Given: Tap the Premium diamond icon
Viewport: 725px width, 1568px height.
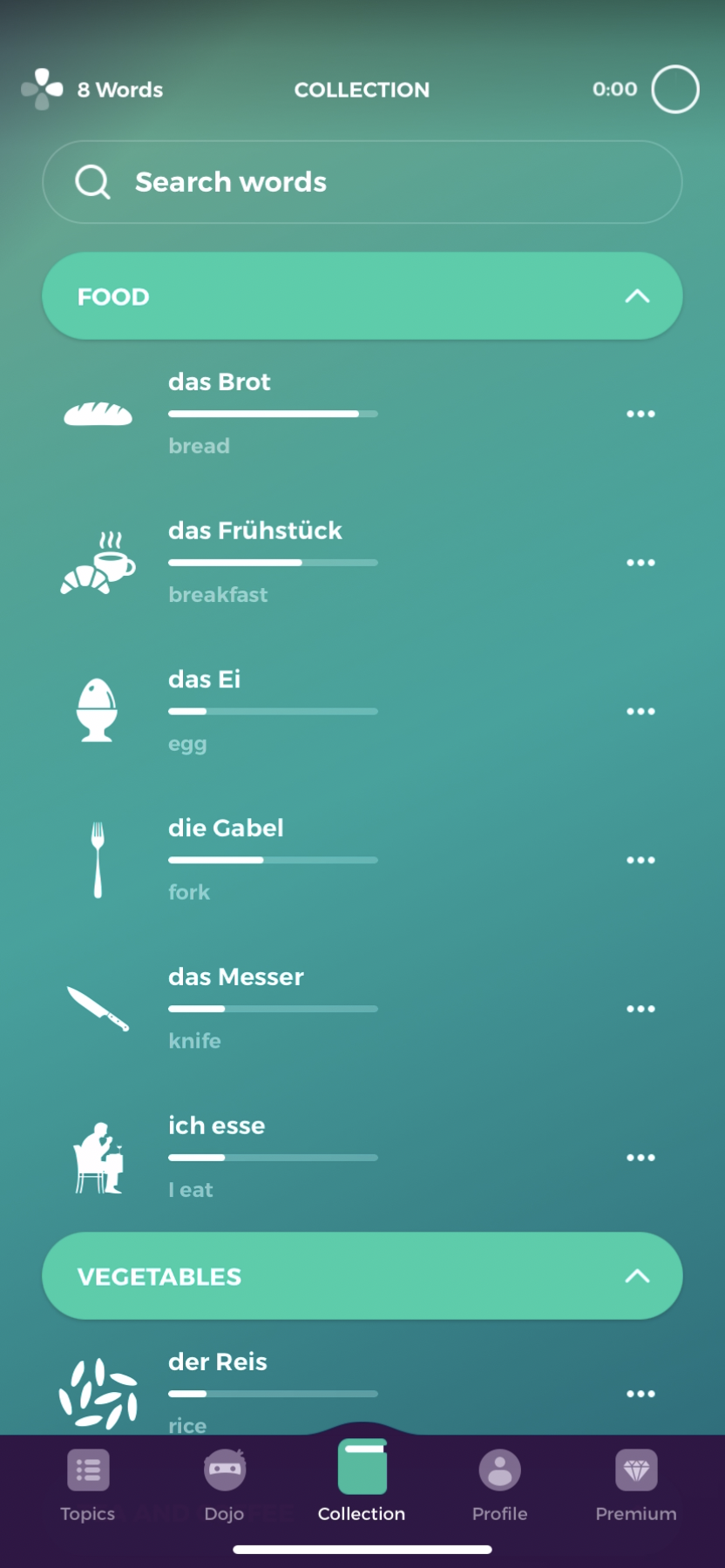Looking at the screenshot, I should click(x=635, y=1470).
